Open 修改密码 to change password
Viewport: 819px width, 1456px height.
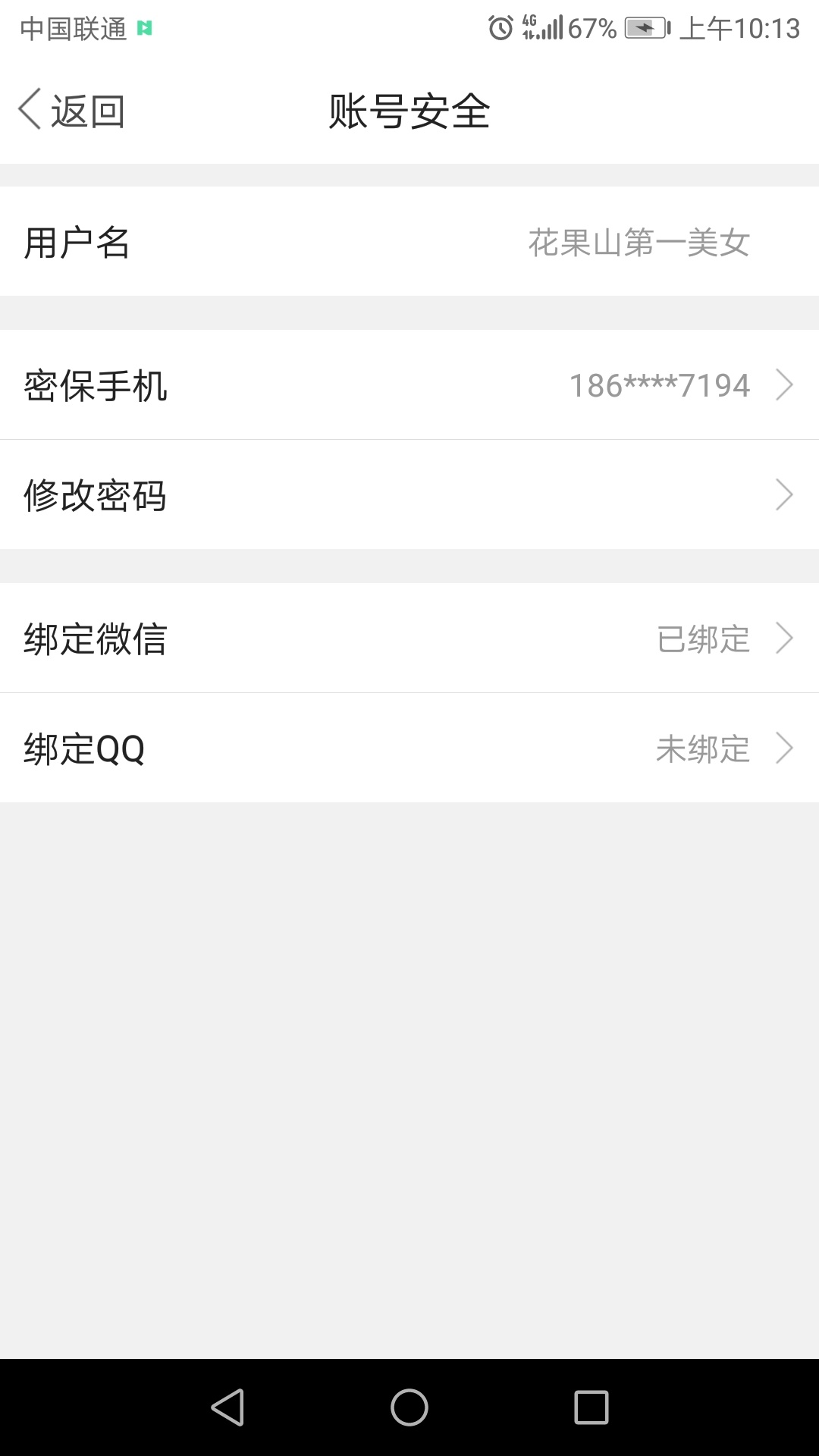[409, 494]
